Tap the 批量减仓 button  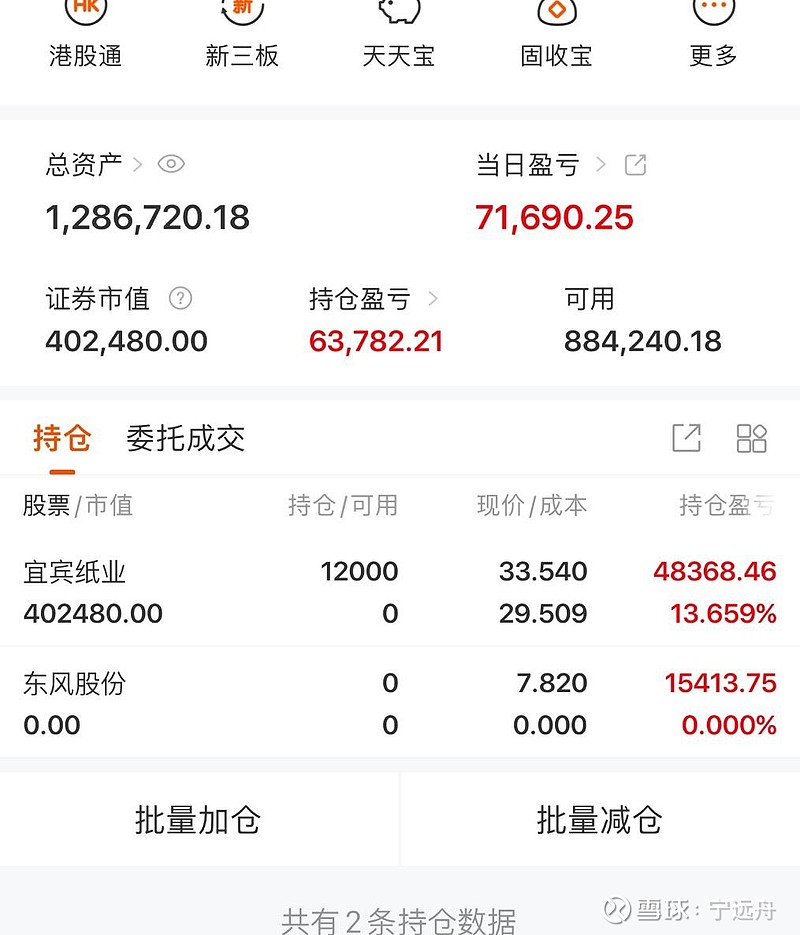(600, 820)
